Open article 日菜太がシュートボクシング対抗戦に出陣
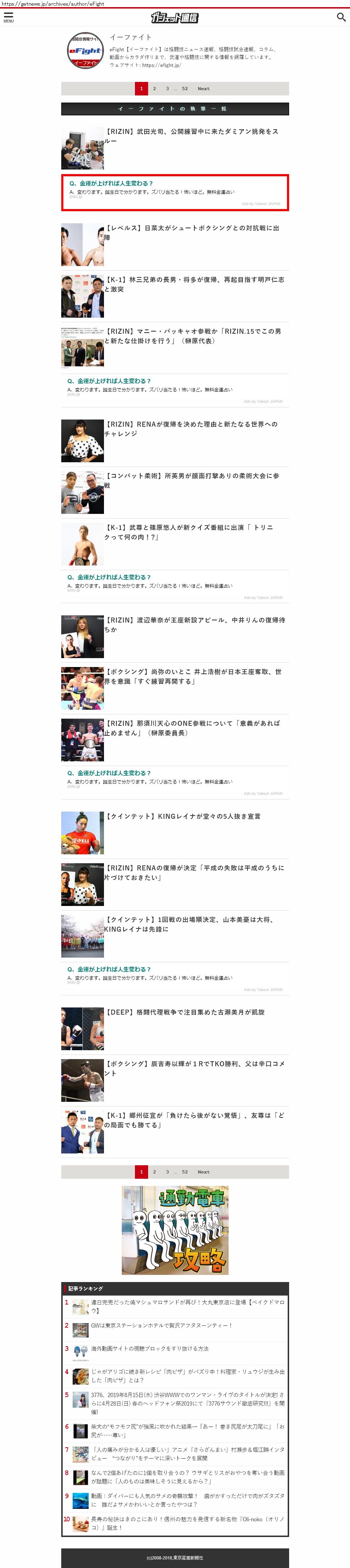This screenshot has width=350, height=1568. (x=191, y=233)
